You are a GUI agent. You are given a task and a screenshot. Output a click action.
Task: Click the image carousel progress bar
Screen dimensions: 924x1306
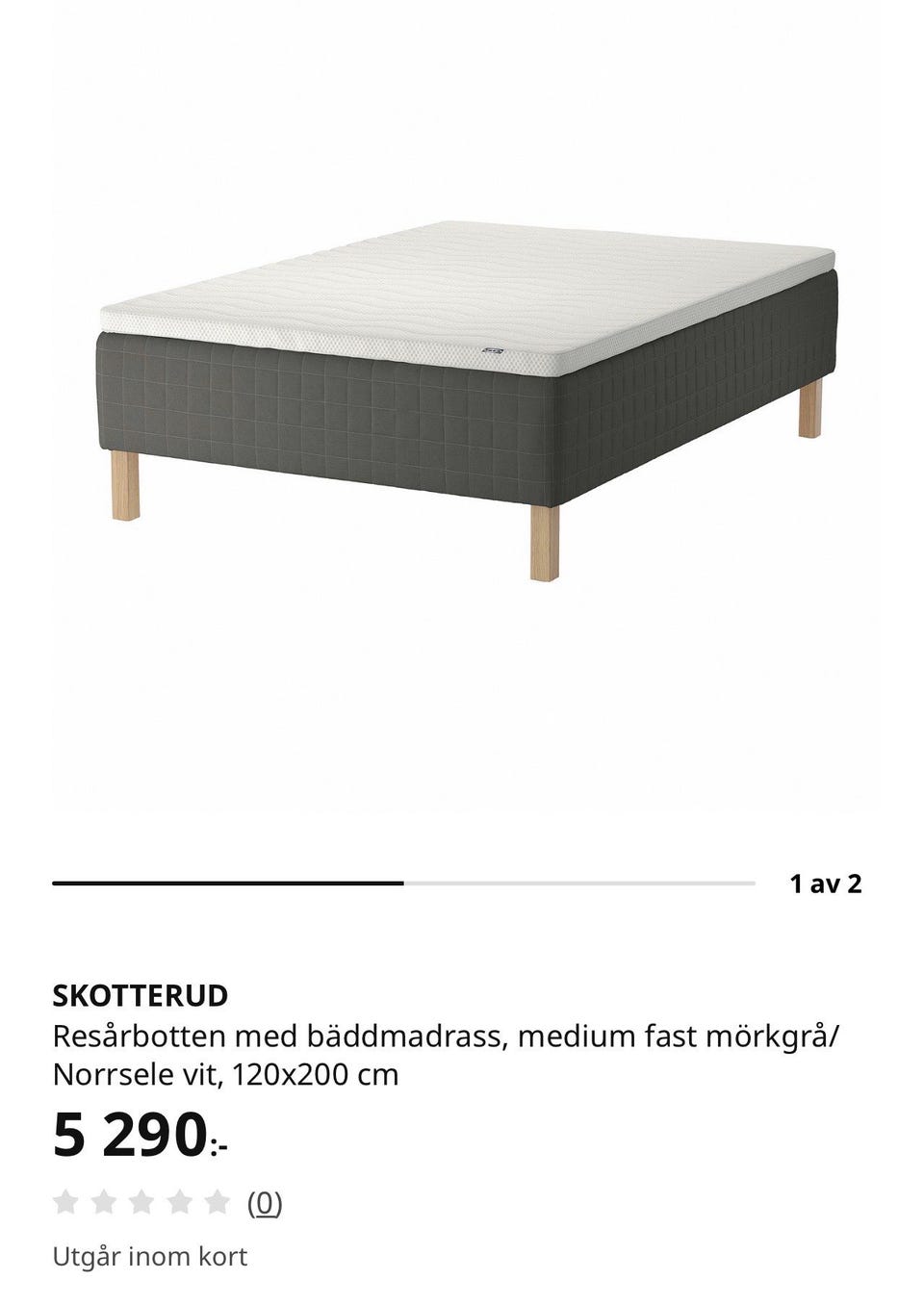point(404,881)
